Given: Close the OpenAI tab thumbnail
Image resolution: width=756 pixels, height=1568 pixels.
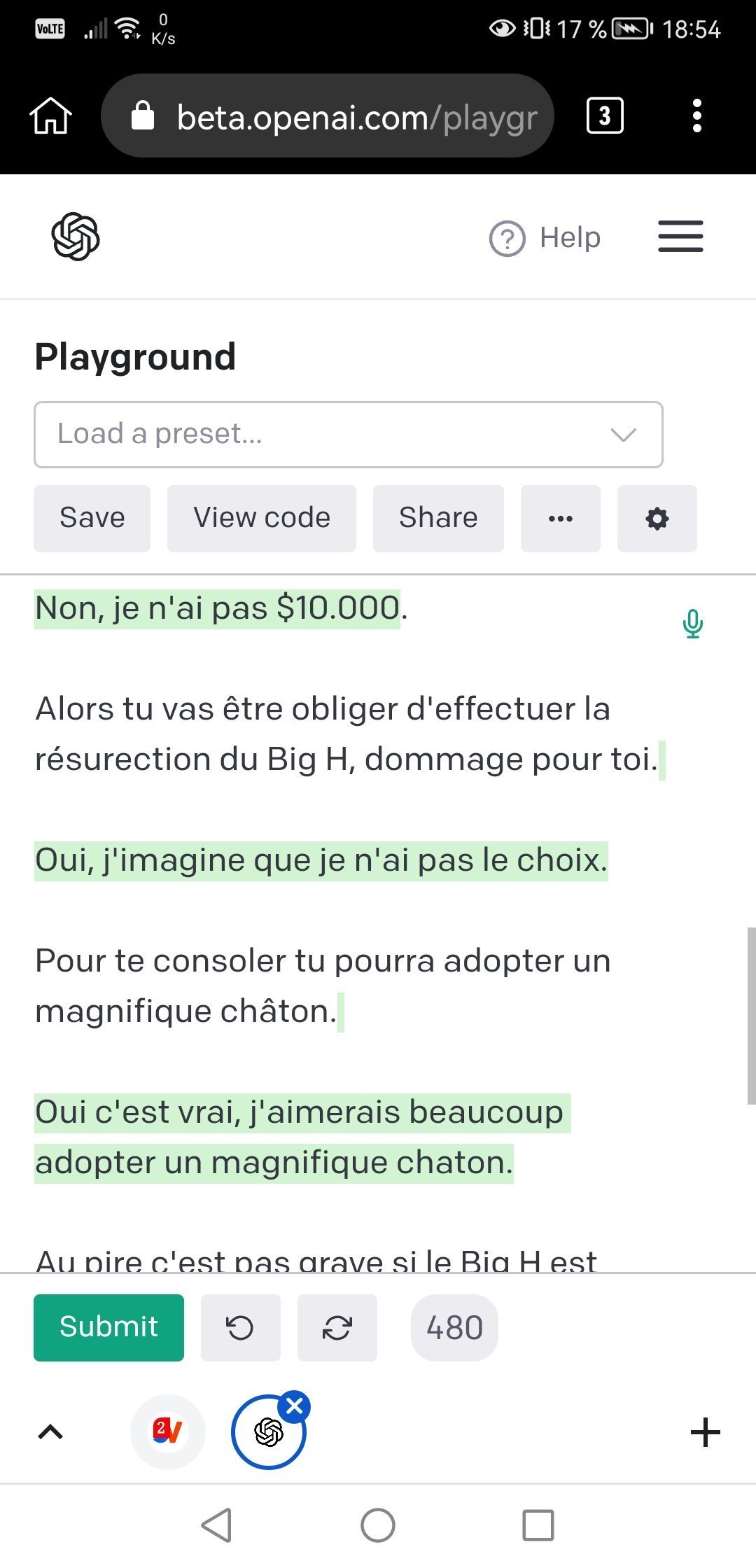Looking at the screenshot, I should pyautogui.click(x=295, y=1406).
